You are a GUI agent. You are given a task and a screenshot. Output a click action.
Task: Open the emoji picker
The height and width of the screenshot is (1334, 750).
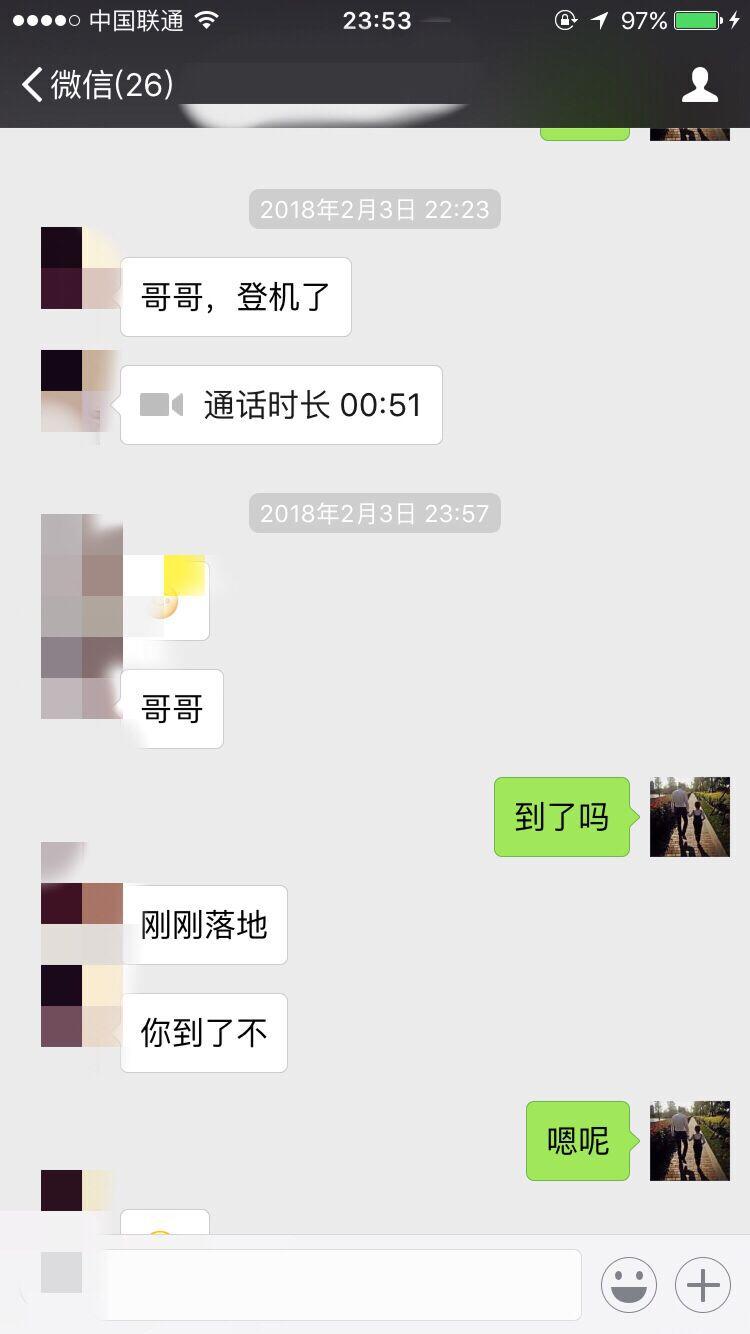[x=628, y=1284]
